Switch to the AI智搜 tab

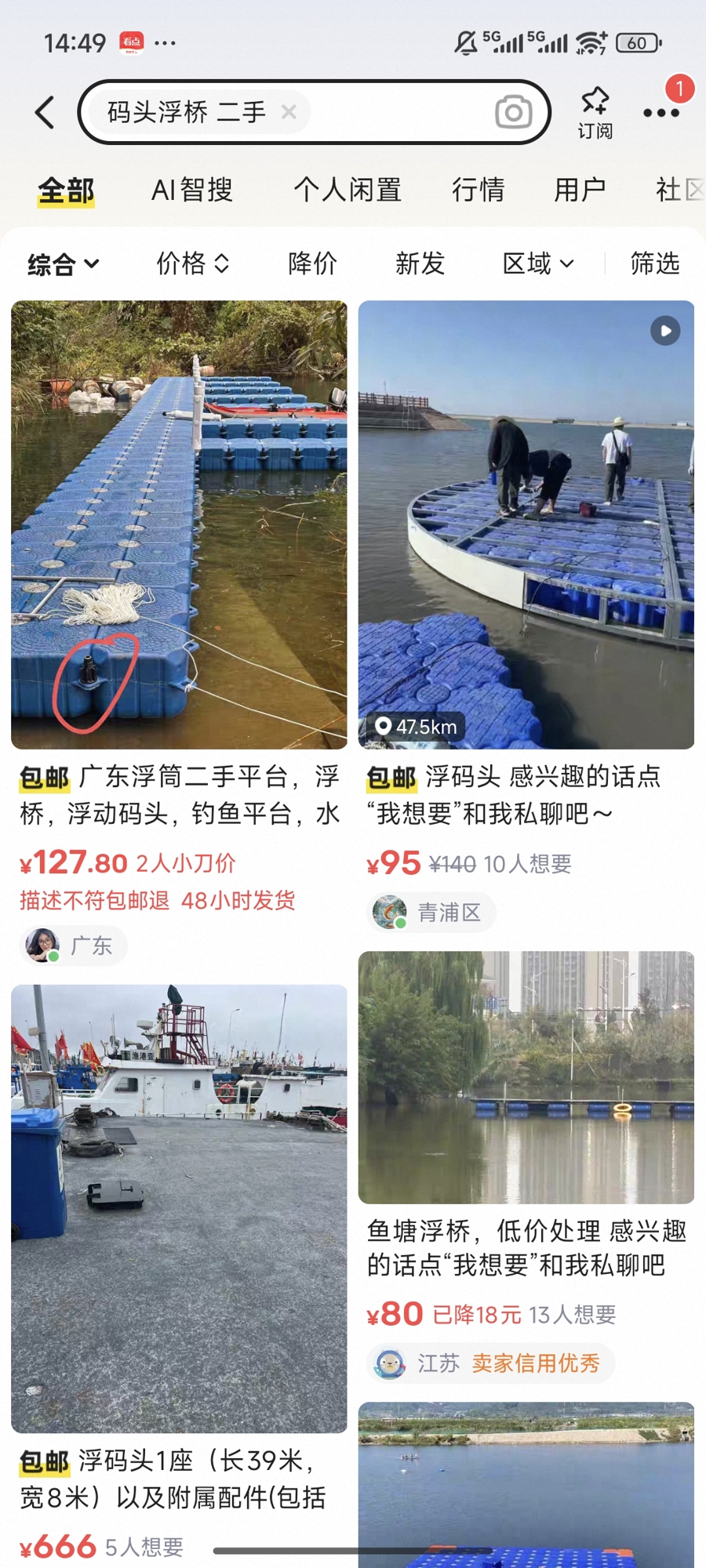coord(192,190)
